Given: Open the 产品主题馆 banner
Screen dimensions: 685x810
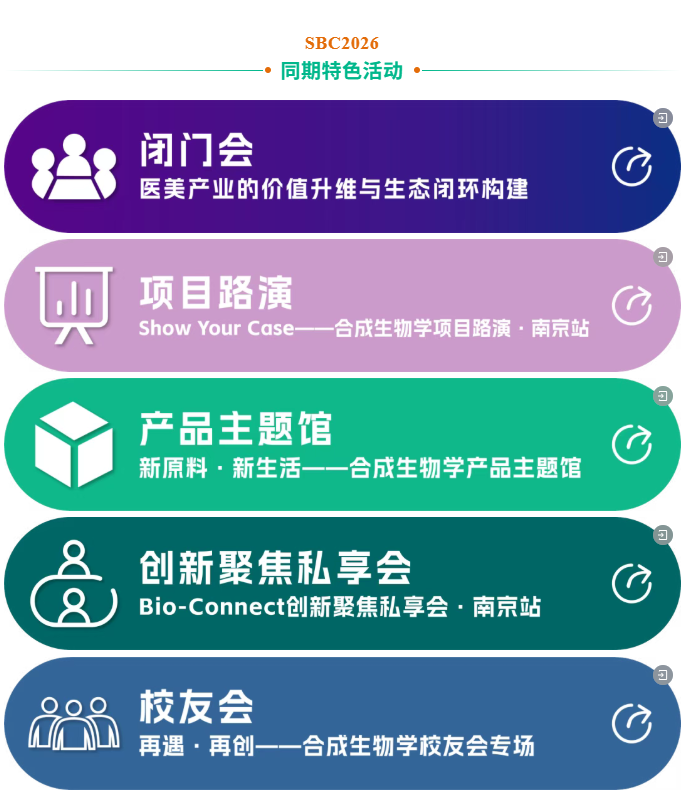Looking at the screenshot, I should (x=342, y=445).
